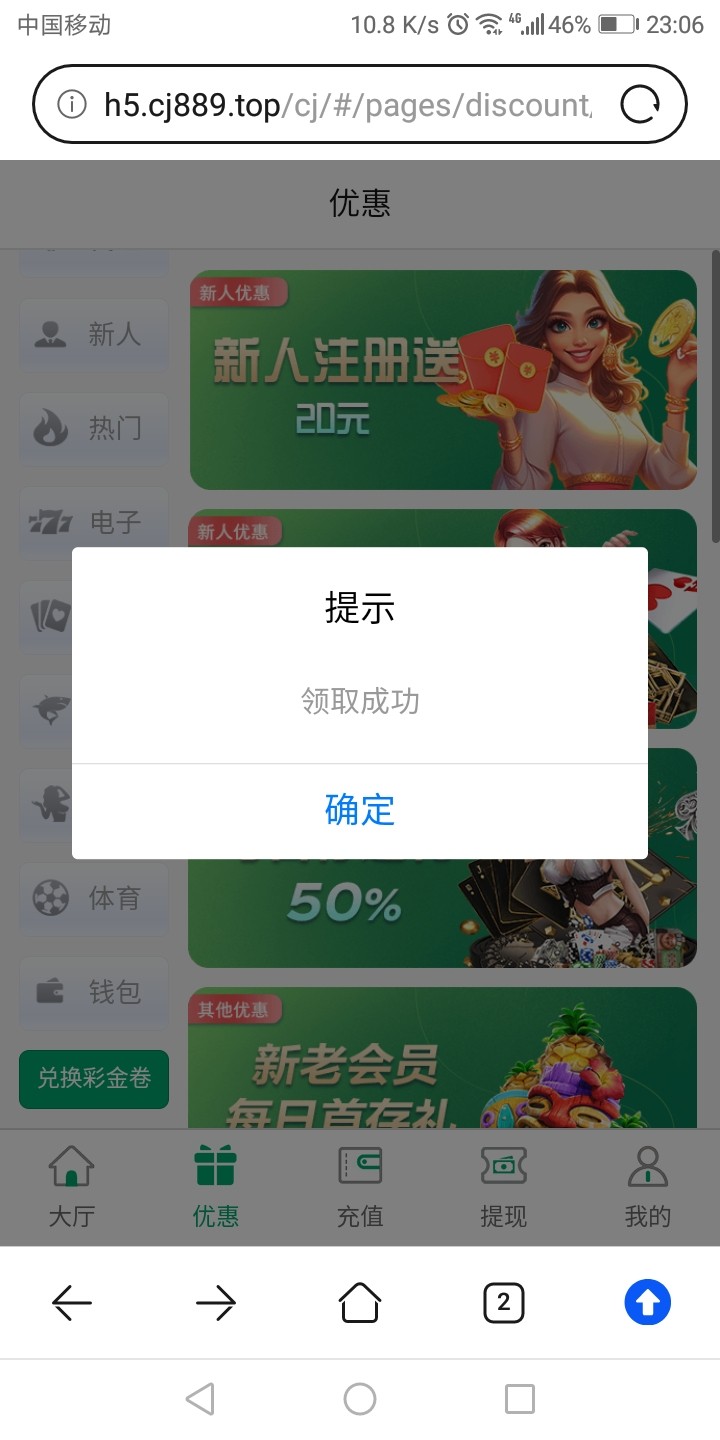Reload the page in the browser

[x=640, y=104]
